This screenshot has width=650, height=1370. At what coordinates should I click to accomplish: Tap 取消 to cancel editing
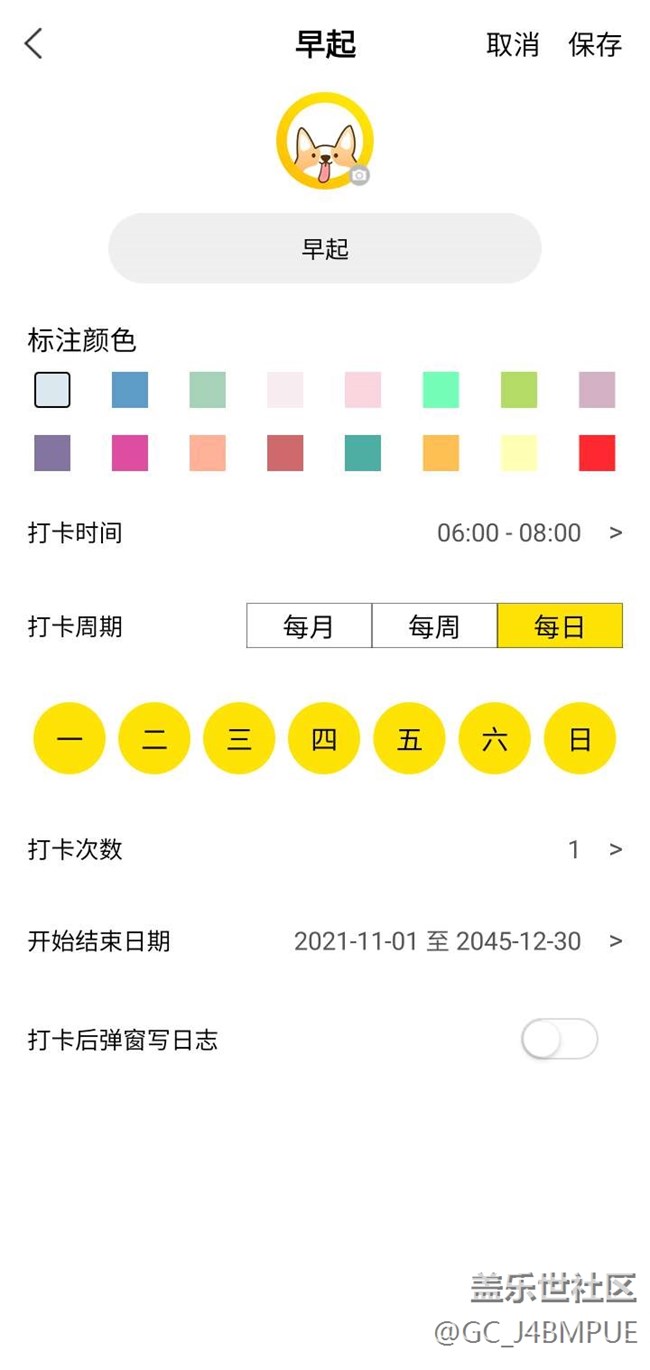(x=512, y=44)
